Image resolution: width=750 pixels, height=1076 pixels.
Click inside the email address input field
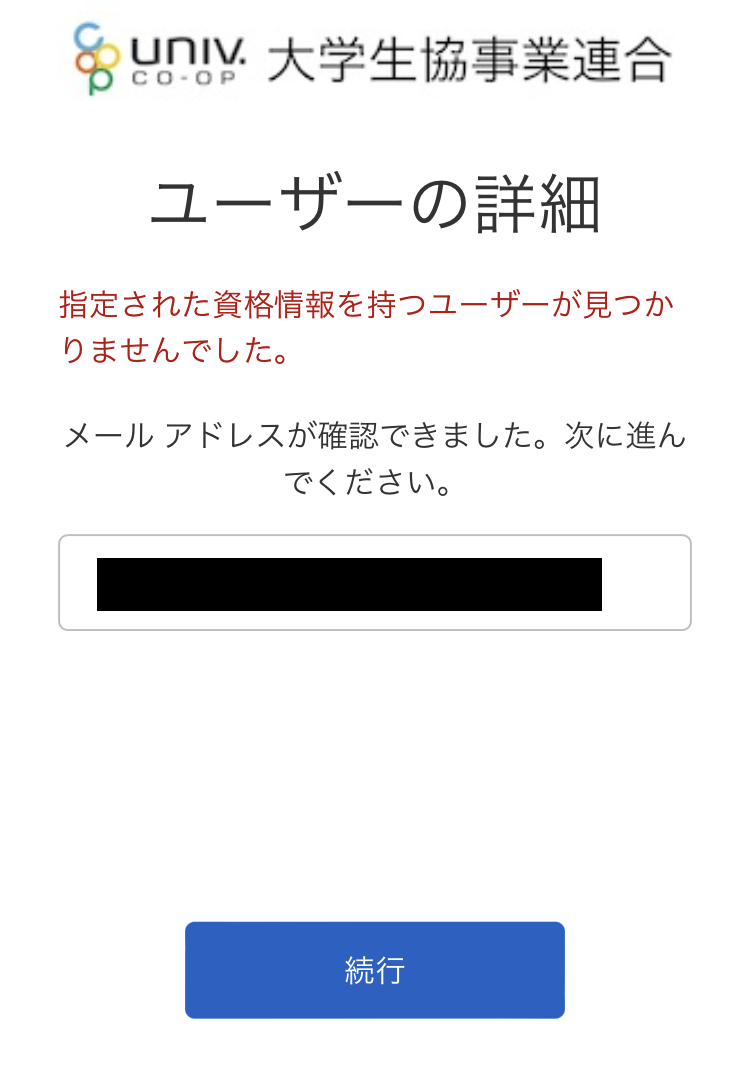click(x=375, y=583)
